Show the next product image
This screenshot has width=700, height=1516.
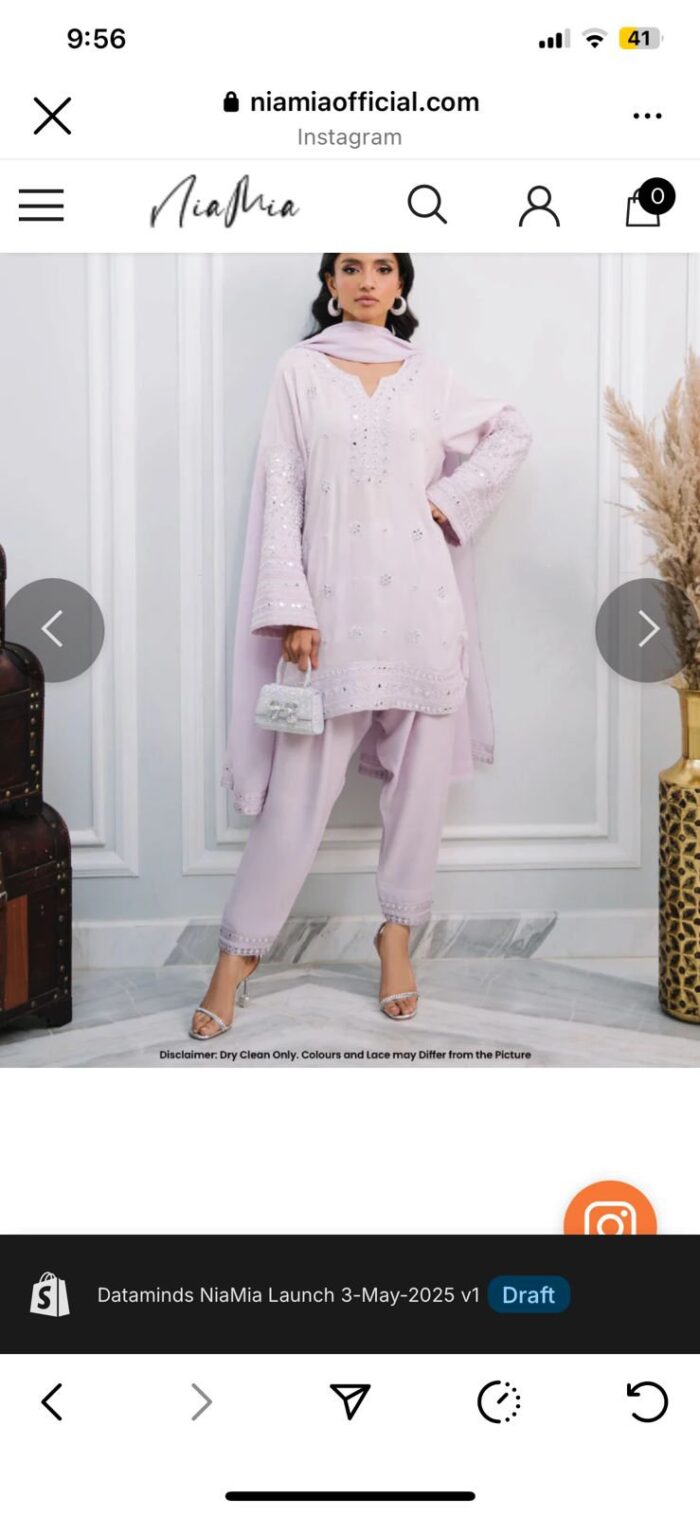click(x=647, y=630)
